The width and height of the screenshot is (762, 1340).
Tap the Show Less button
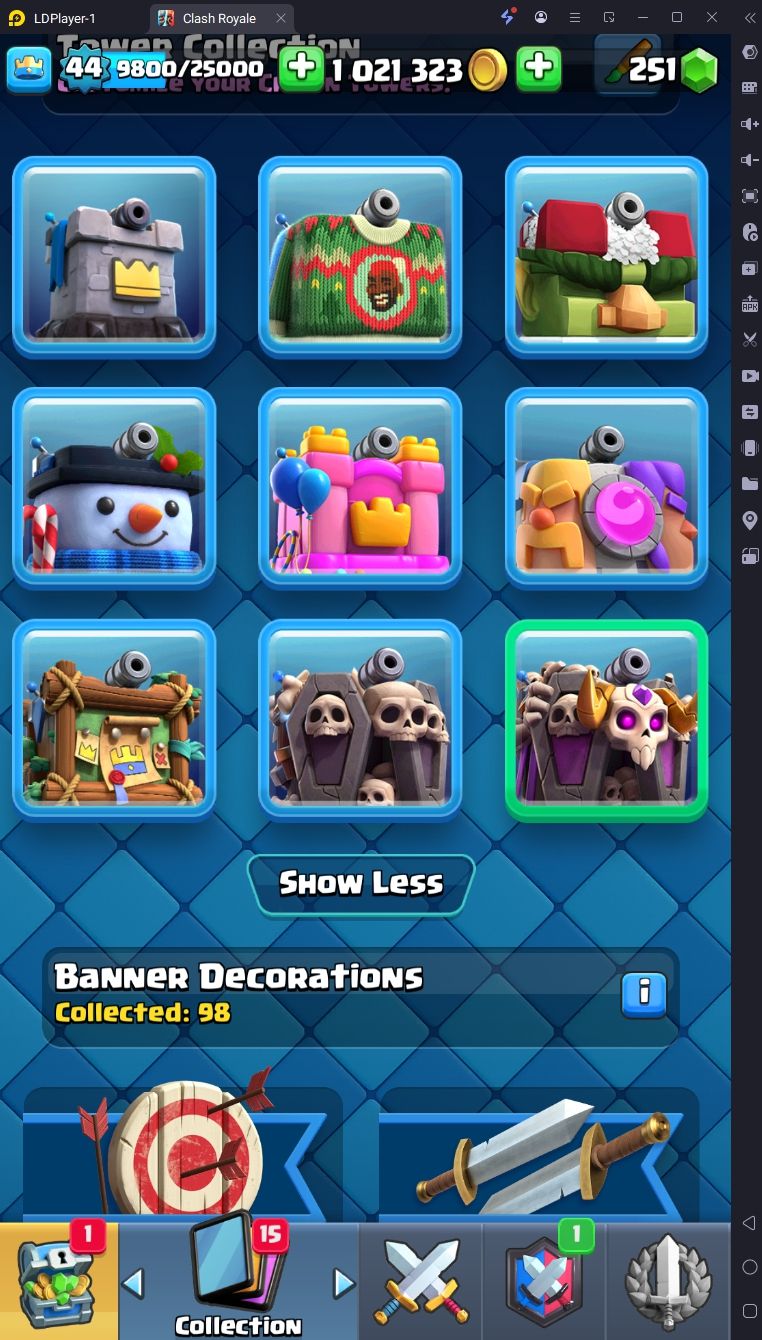[360, 884]
